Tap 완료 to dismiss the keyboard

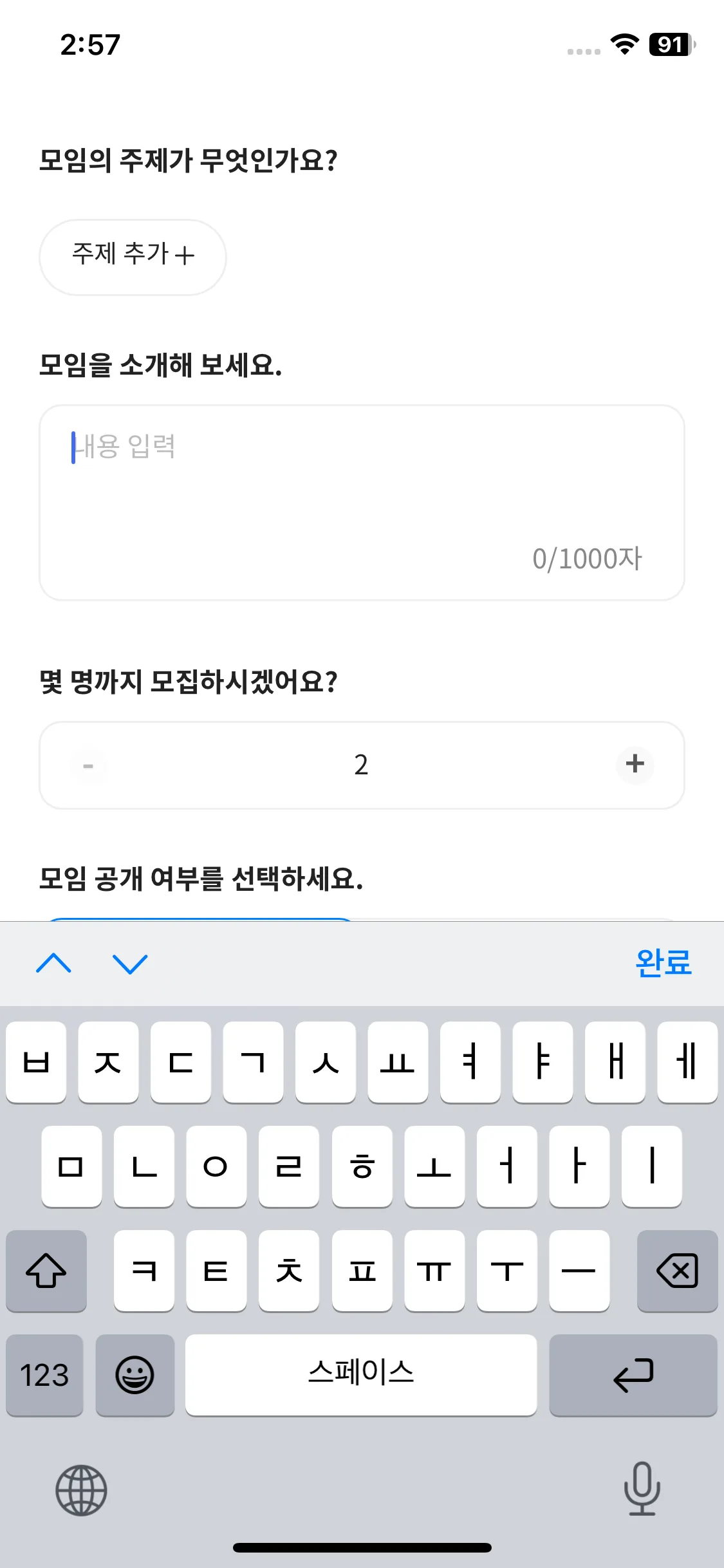663,963
